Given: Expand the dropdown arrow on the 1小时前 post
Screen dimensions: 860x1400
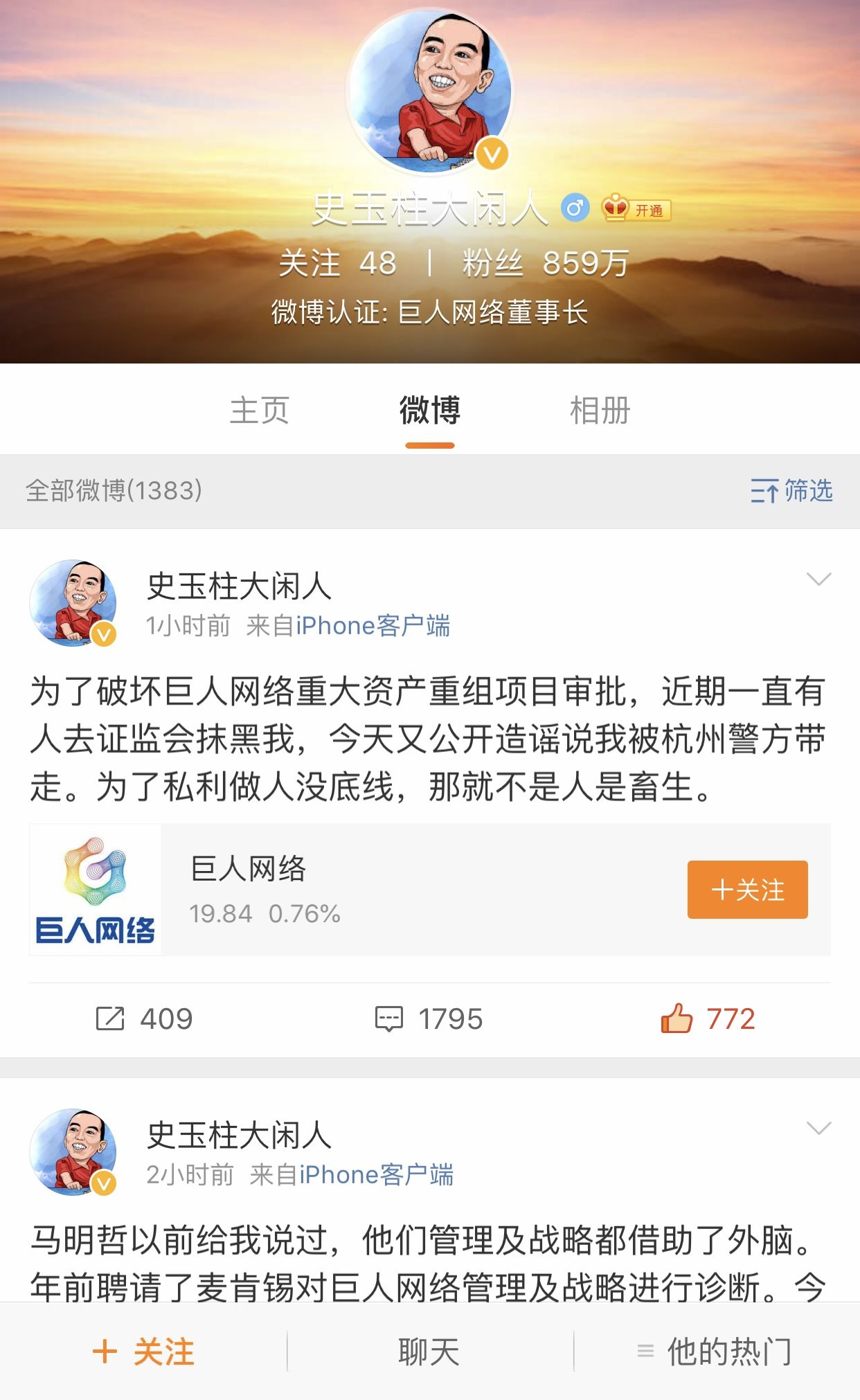Looking at the screenshot, I should click(818, 580).
